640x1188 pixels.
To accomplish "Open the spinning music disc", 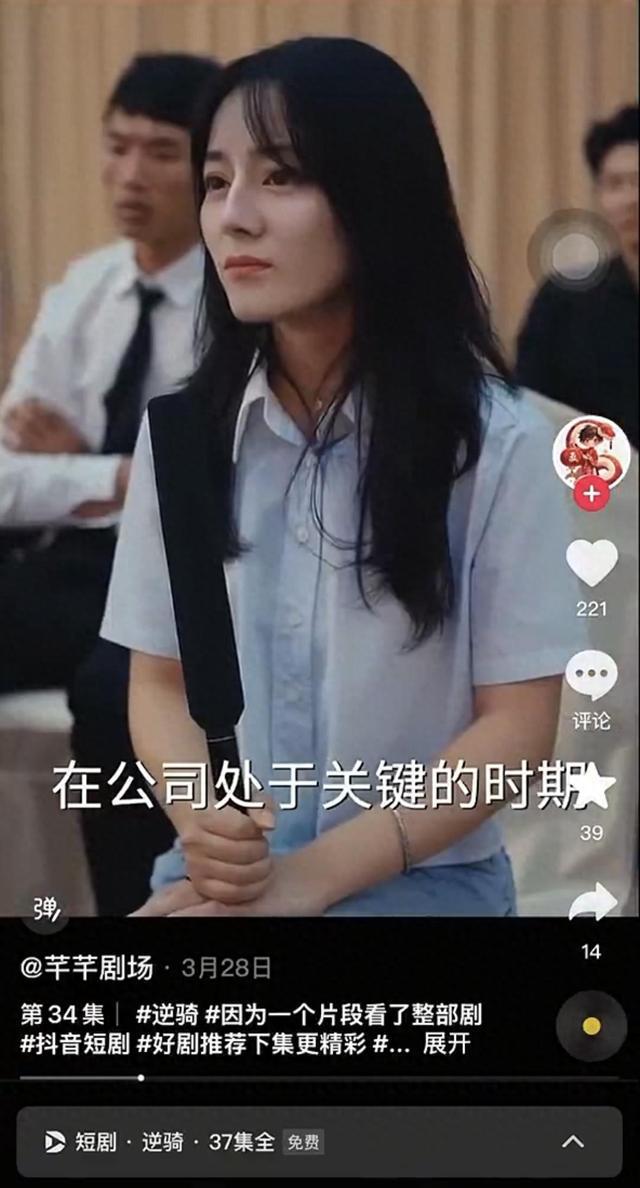I will [x=591, y=1026].
